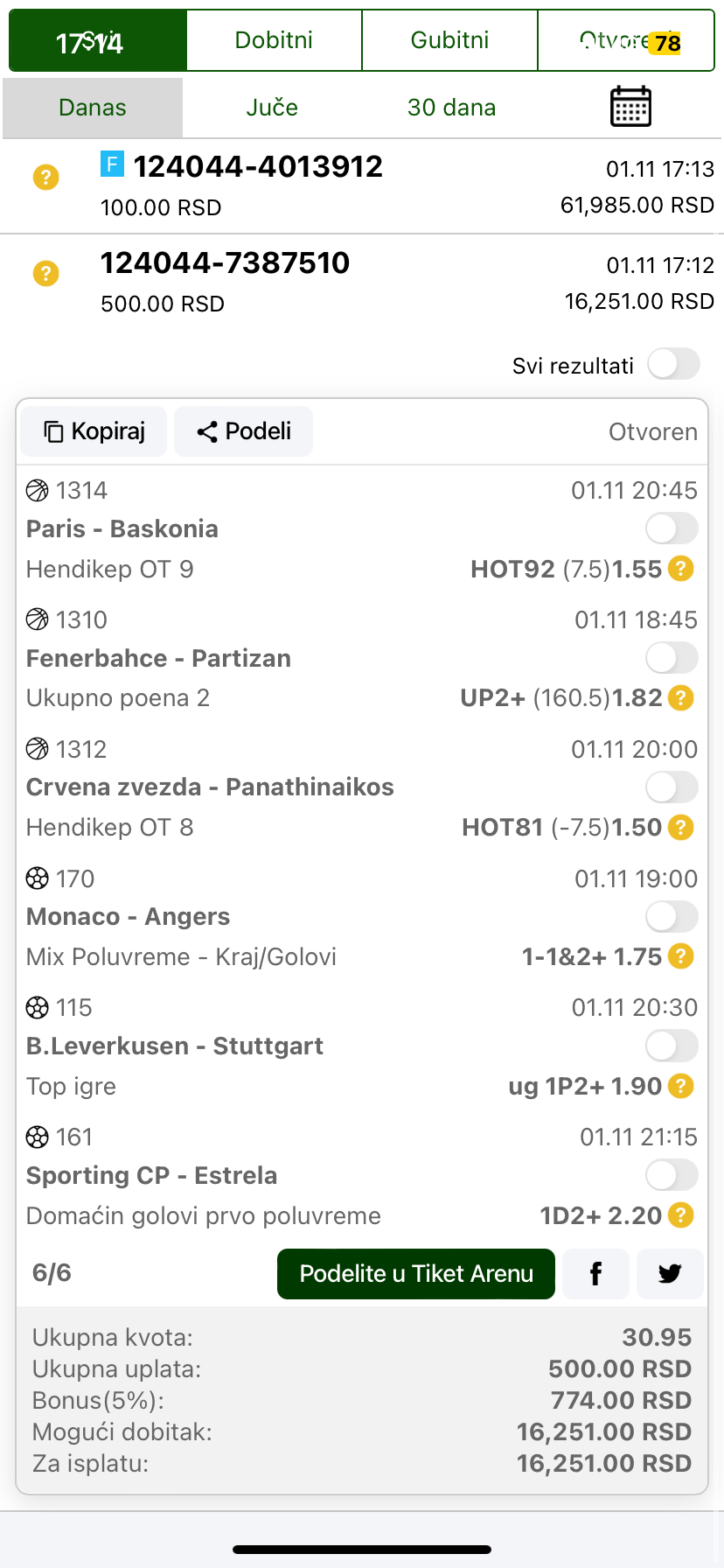Show help for the HOT81 1.50 pick
The width and height of the screenshot is (724, 1568).
coord(680,827)
